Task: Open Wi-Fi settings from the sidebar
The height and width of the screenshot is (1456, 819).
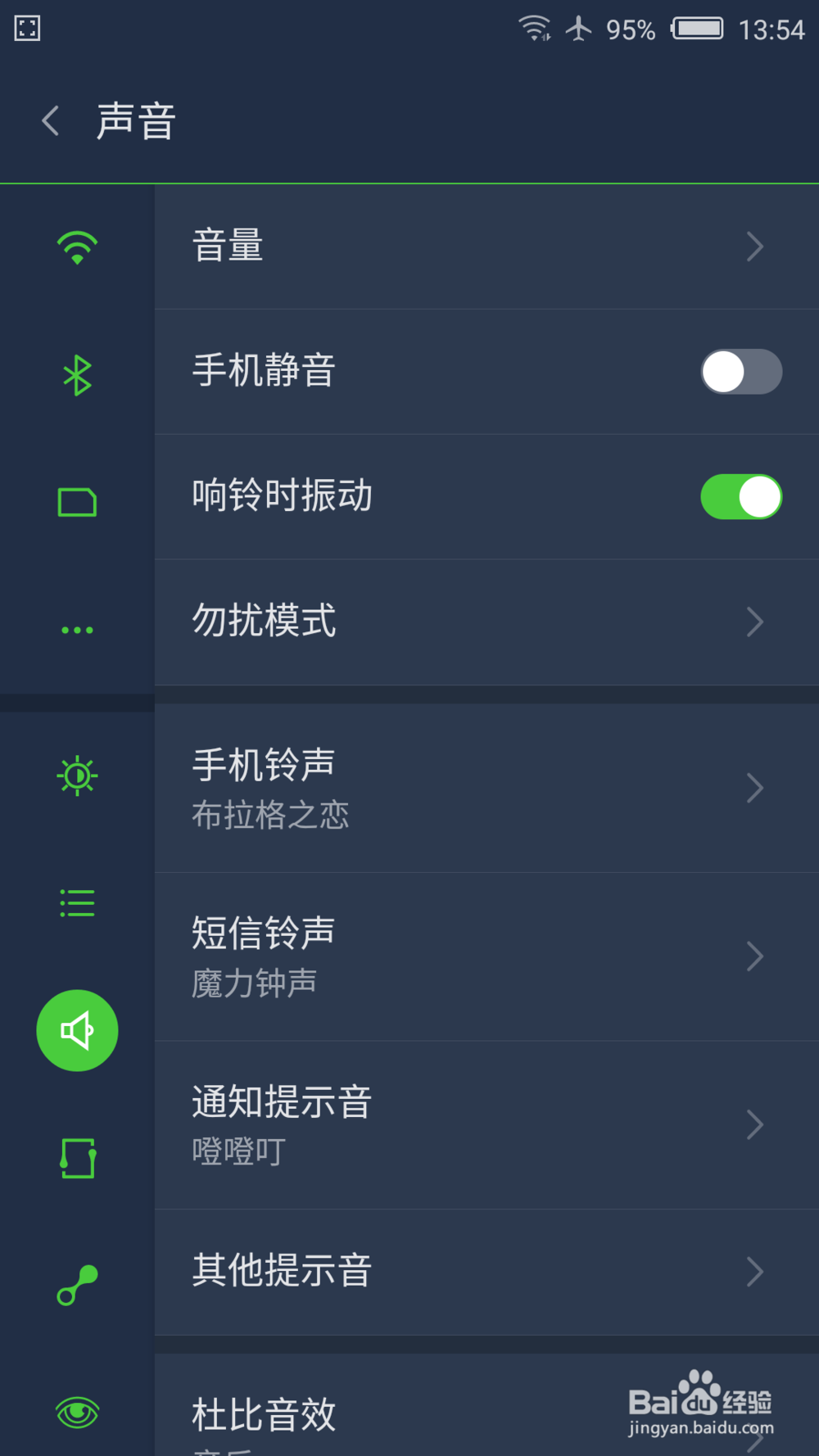Action: click(x=77, y=246)
